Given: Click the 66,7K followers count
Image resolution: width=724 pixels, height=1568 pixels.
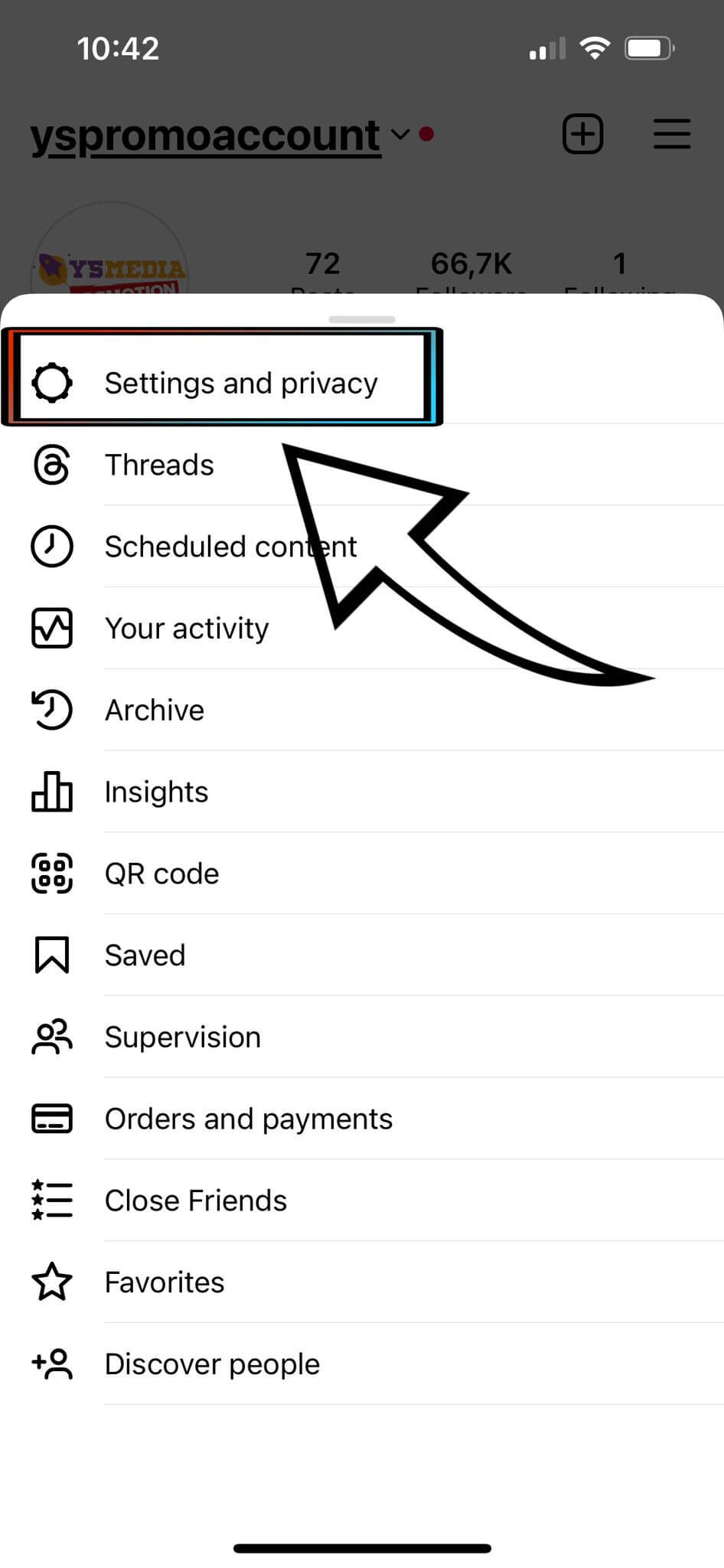Looking at the screenshot, I should [472, 263].
